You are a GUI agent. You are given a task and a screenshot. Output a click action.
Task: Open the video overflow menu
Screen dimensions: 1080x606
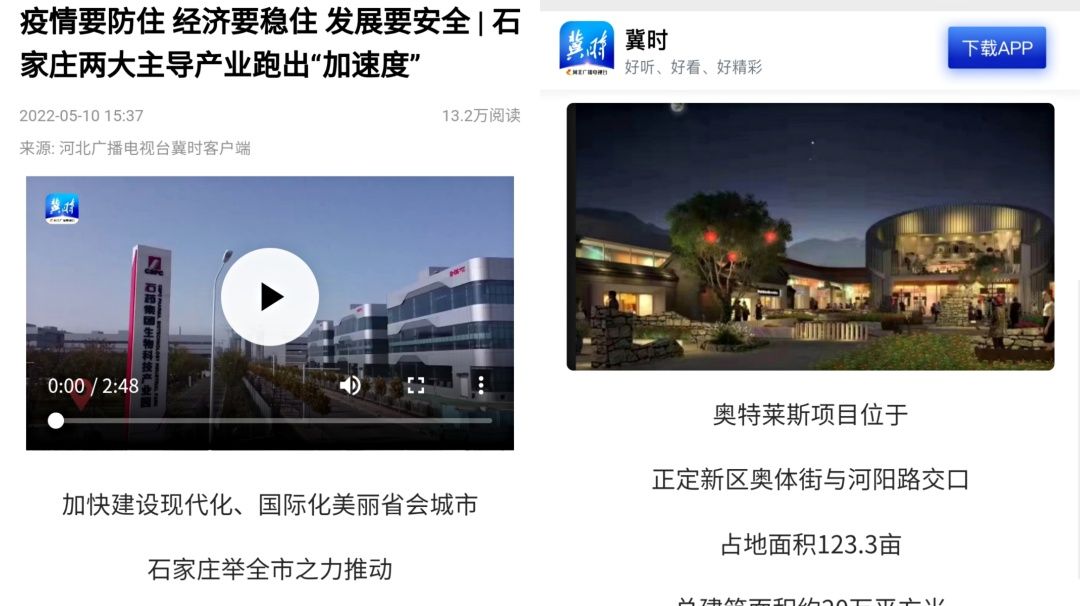click(x=481, y=385)
